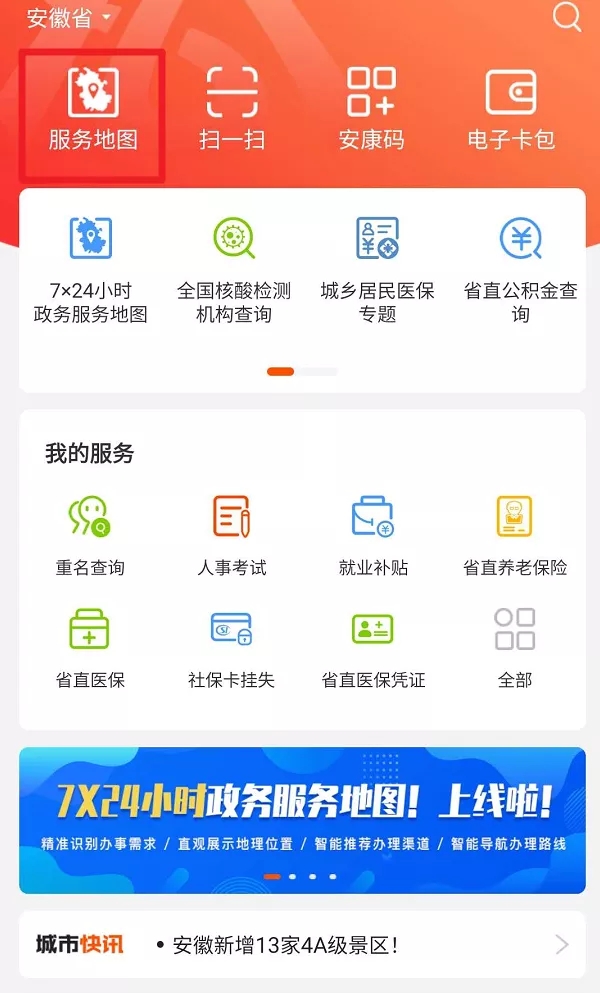Open the 安徽省 region dropdown
The height and width of the screenshot is (993, 600).
click(x=68, y=18)
